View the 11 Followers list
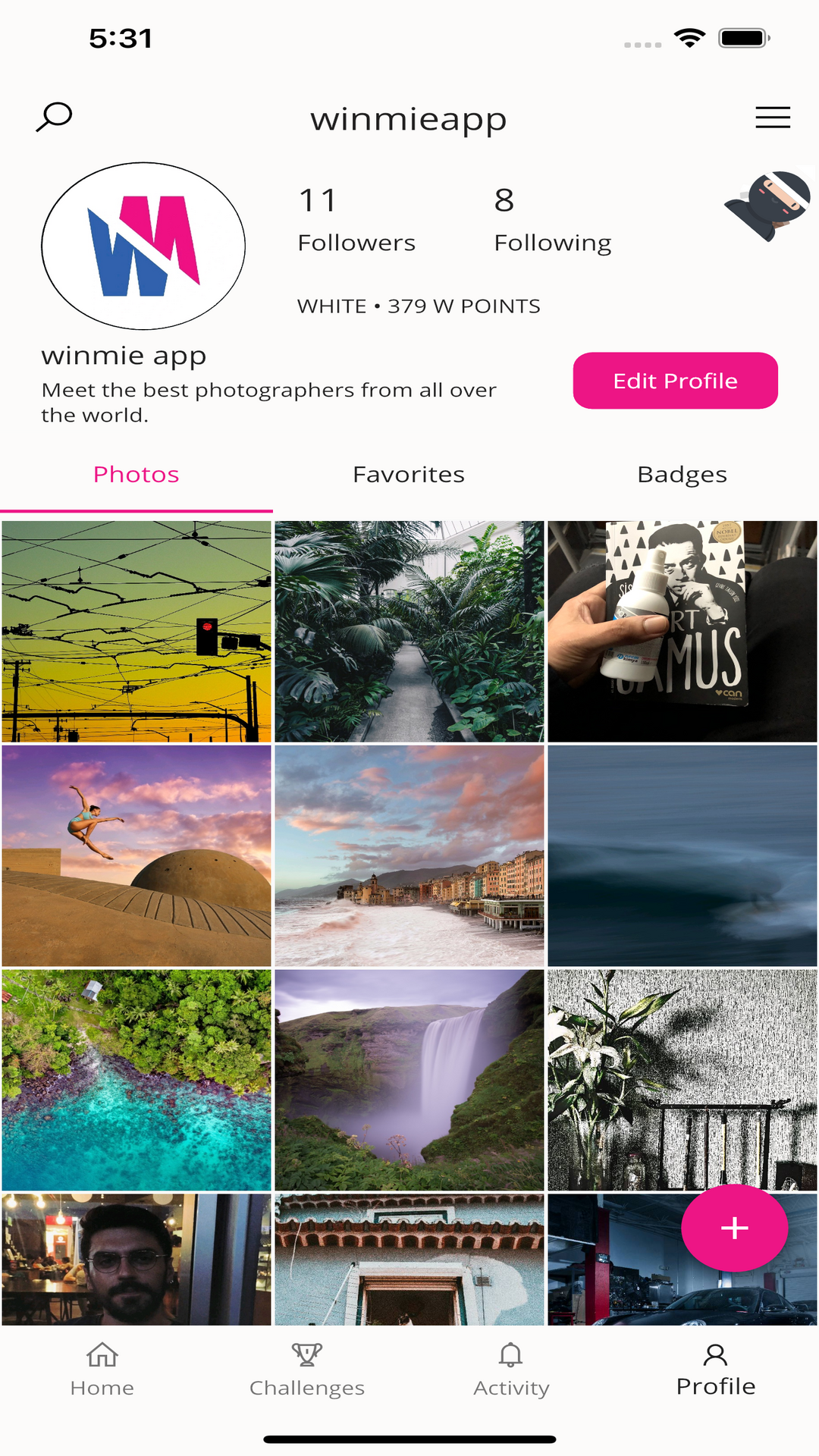The image size is (819, 1456). point(356,220)
